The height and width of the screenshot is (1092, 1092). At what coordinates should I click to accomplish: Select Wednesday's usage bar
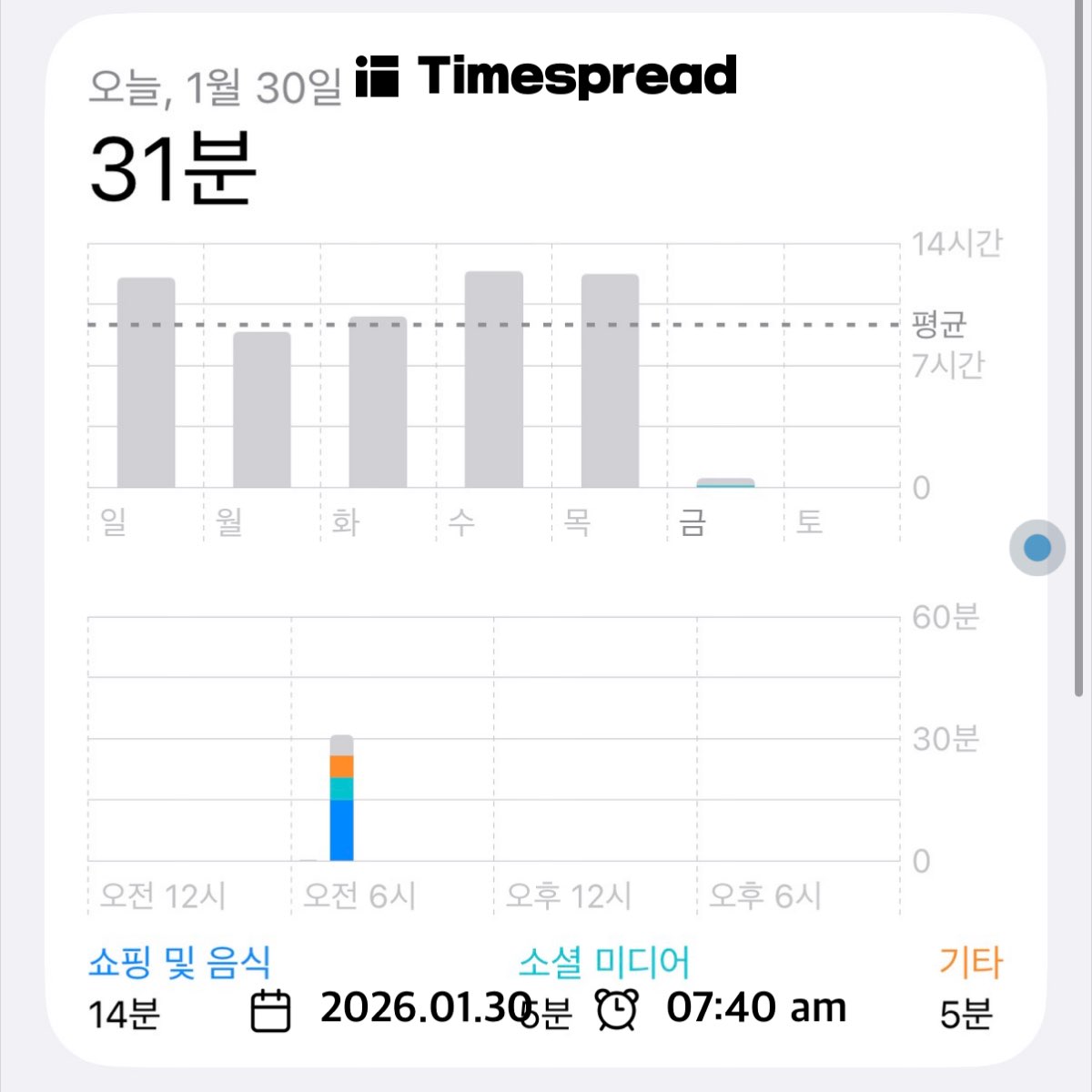pos(494,379)
